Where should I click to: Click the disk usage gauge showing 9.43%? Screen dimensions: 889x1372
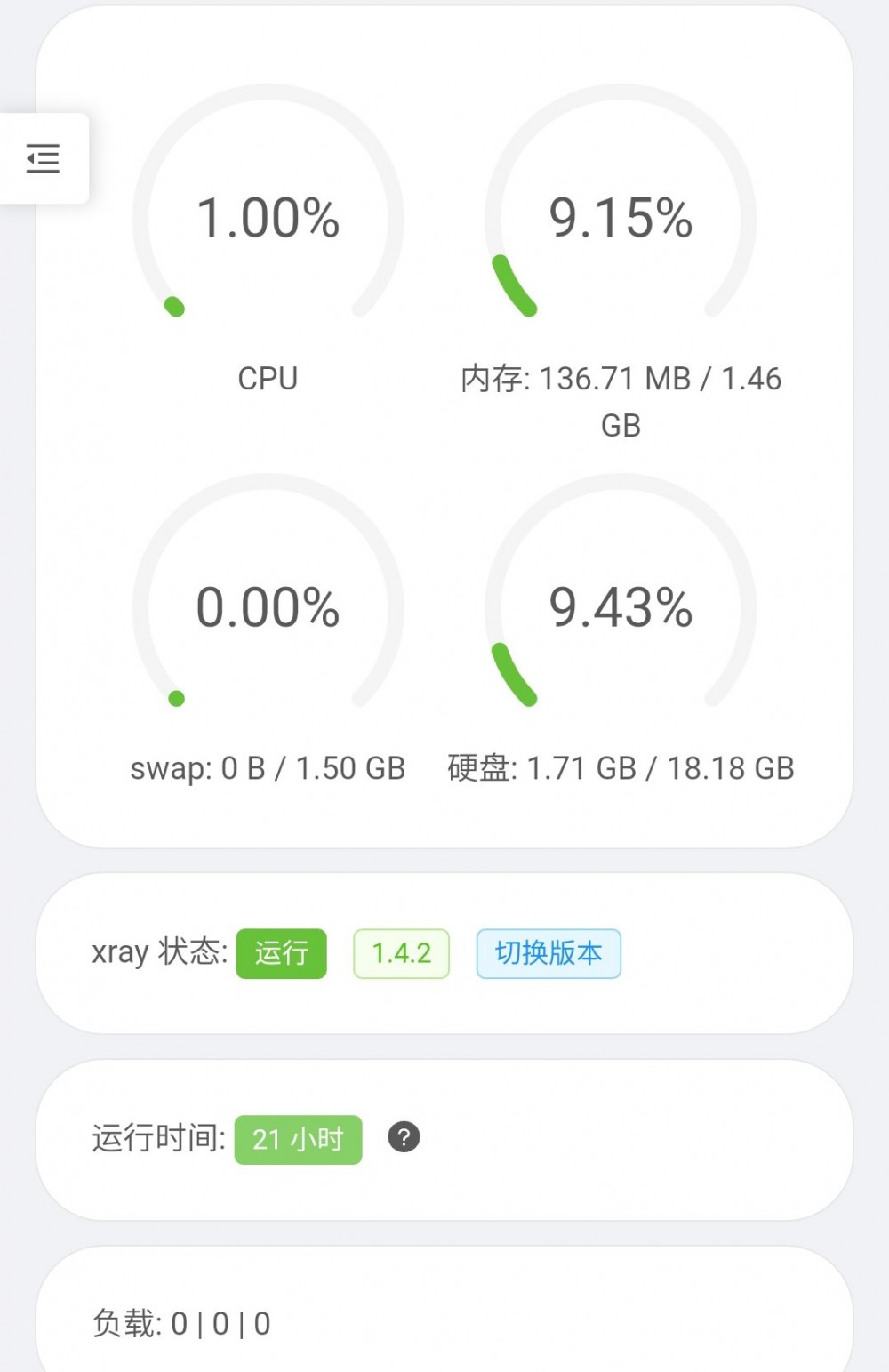(x=621, y=608)
